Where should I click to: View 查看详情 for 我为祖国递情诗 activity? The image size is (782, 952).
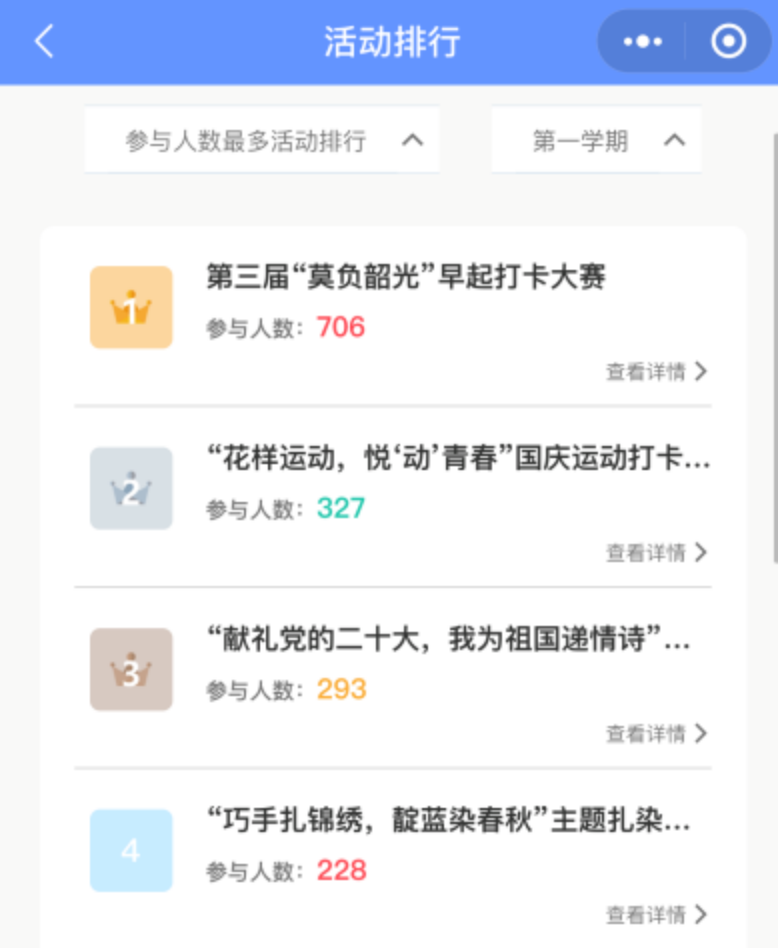(x=656, y=734)
